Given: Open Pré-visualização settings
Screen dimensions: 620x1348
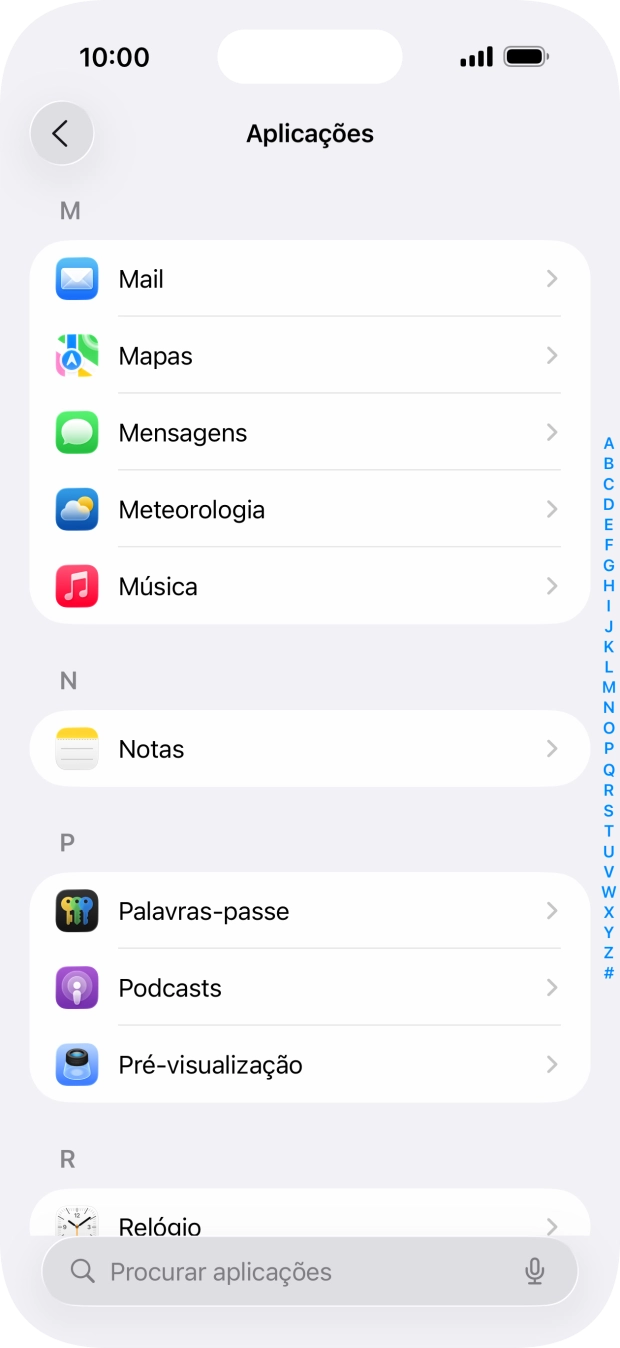Looking at the screenshot, I should (309, 1065).
